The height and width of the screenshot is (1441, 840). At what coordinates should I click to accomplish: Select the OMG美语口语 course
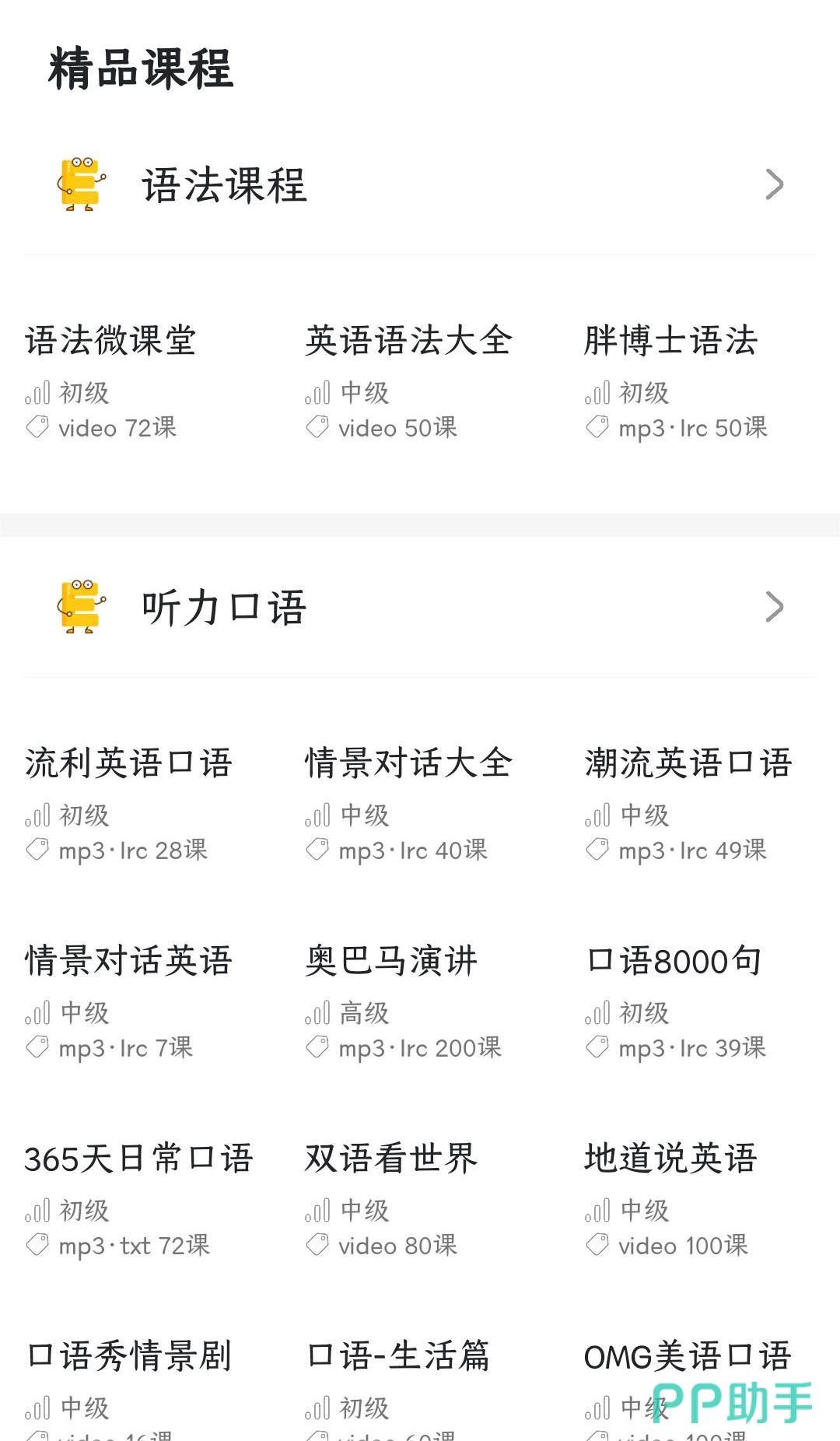click(x=688, y=1356)
